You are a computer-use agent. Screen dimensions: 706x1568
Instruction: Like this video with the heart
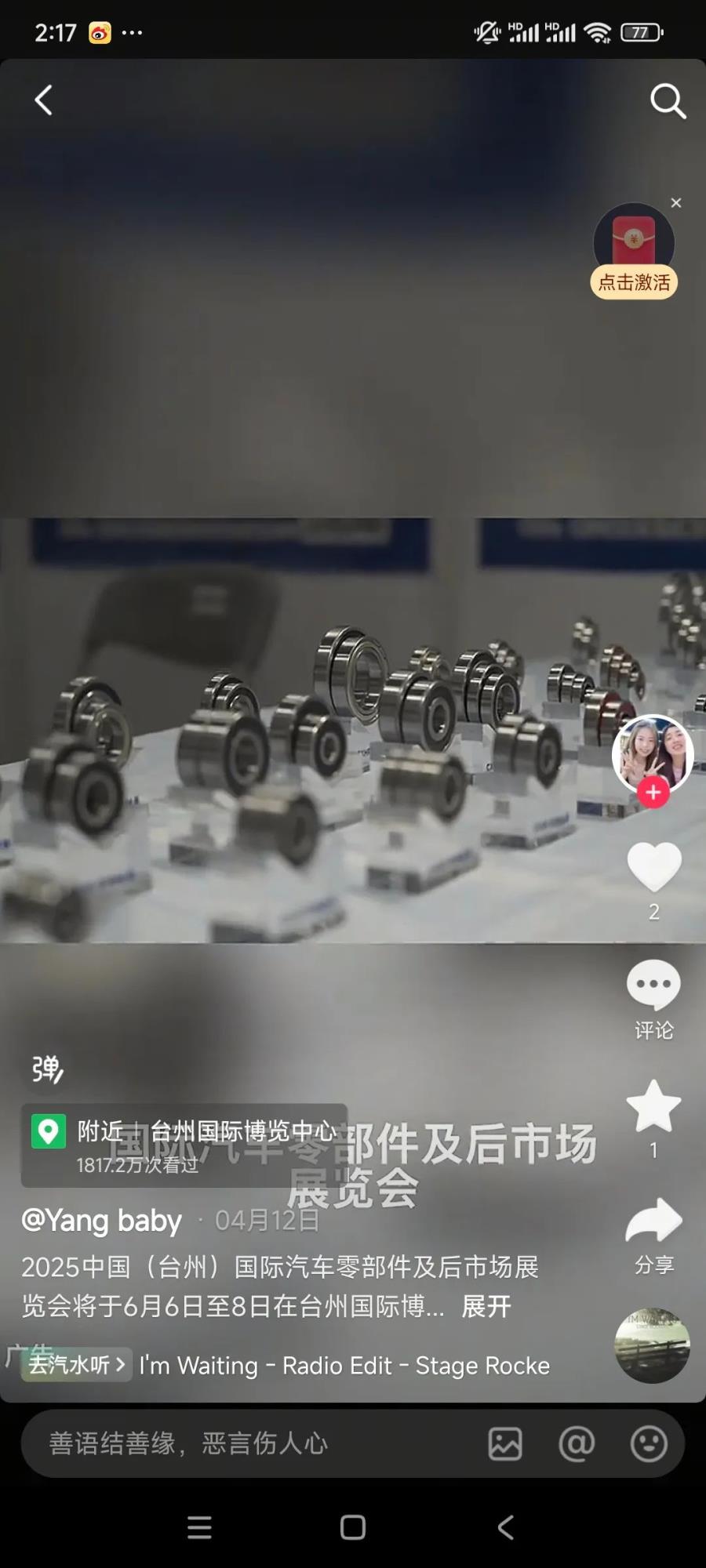pos(653,867)
